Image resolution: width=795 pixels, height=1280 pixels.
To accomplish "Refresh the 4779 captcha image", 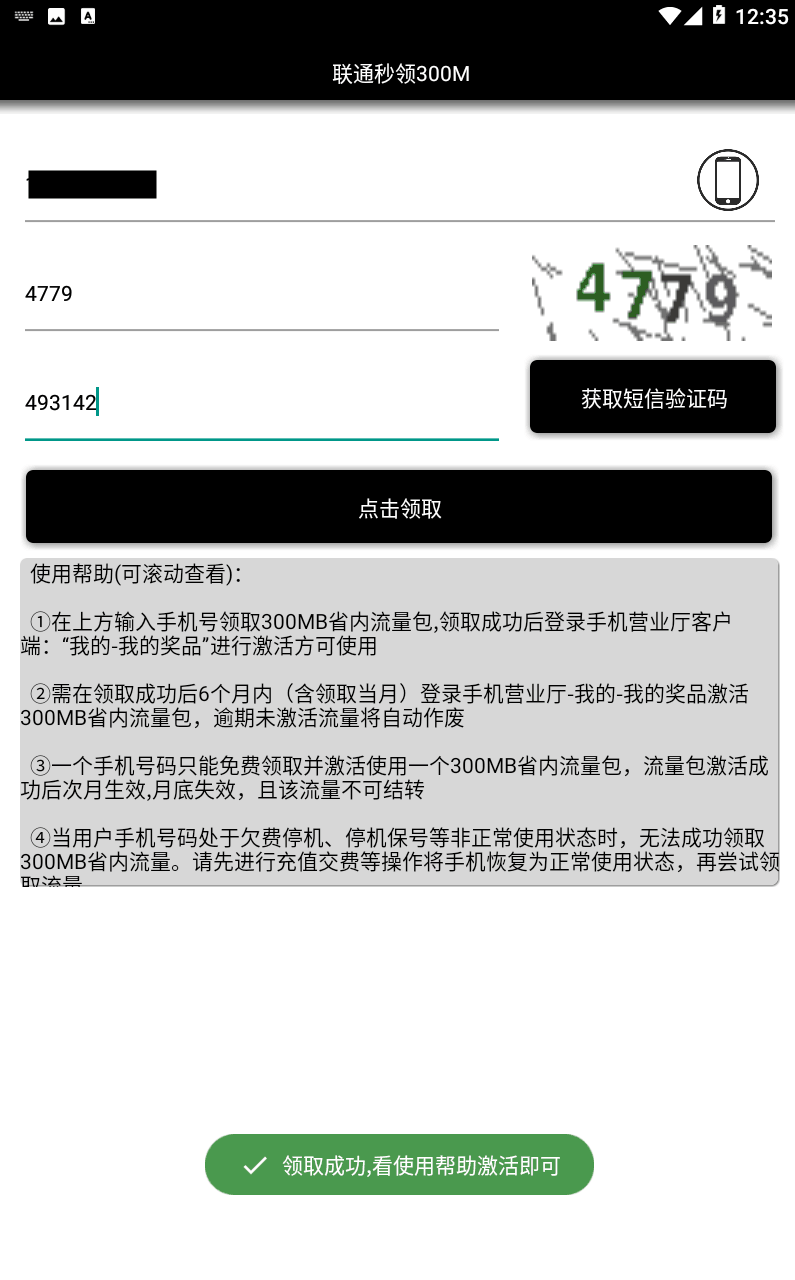I will click(x=651, y=294).
